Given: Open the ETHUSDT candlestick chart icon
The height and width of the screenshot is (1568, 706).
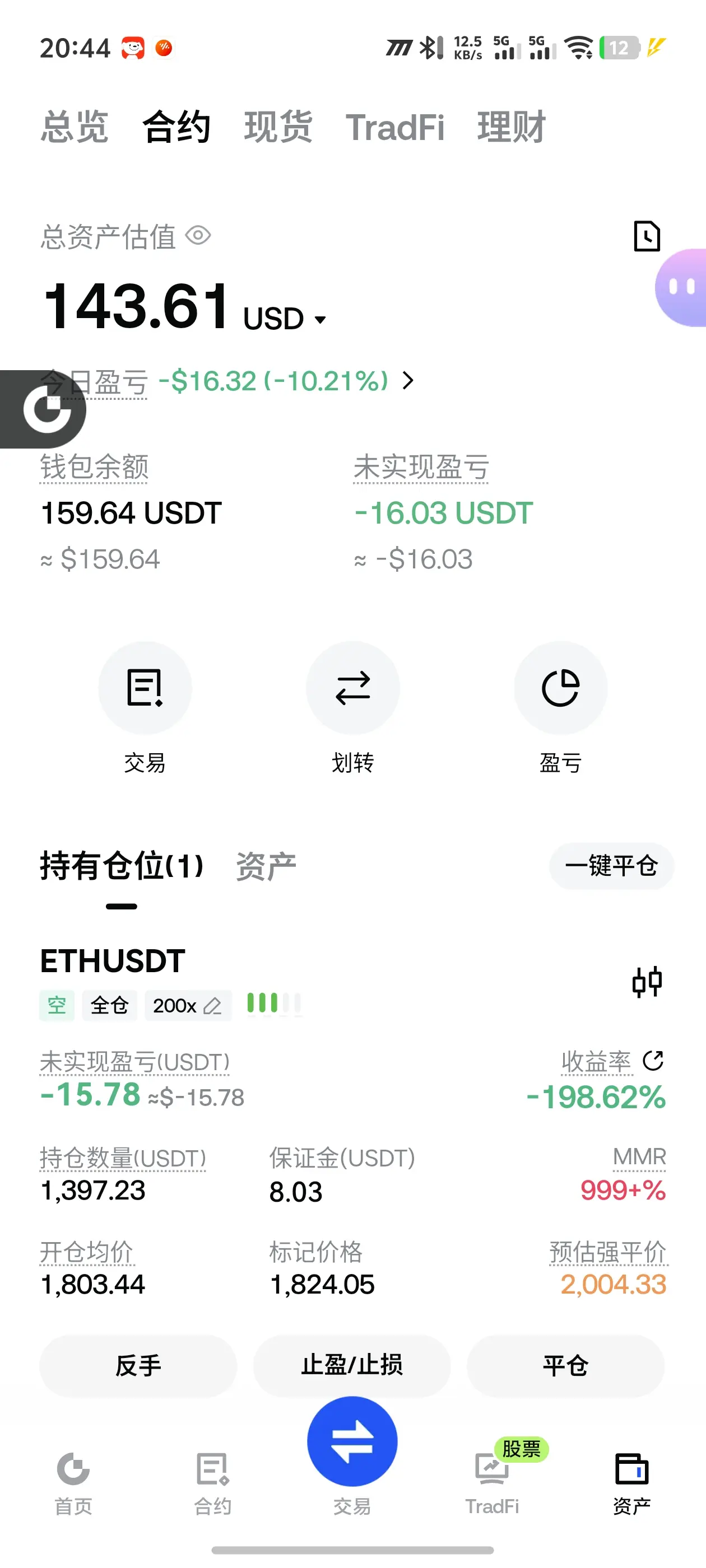Looking at the screenshot, I should (x=646, y=981).
